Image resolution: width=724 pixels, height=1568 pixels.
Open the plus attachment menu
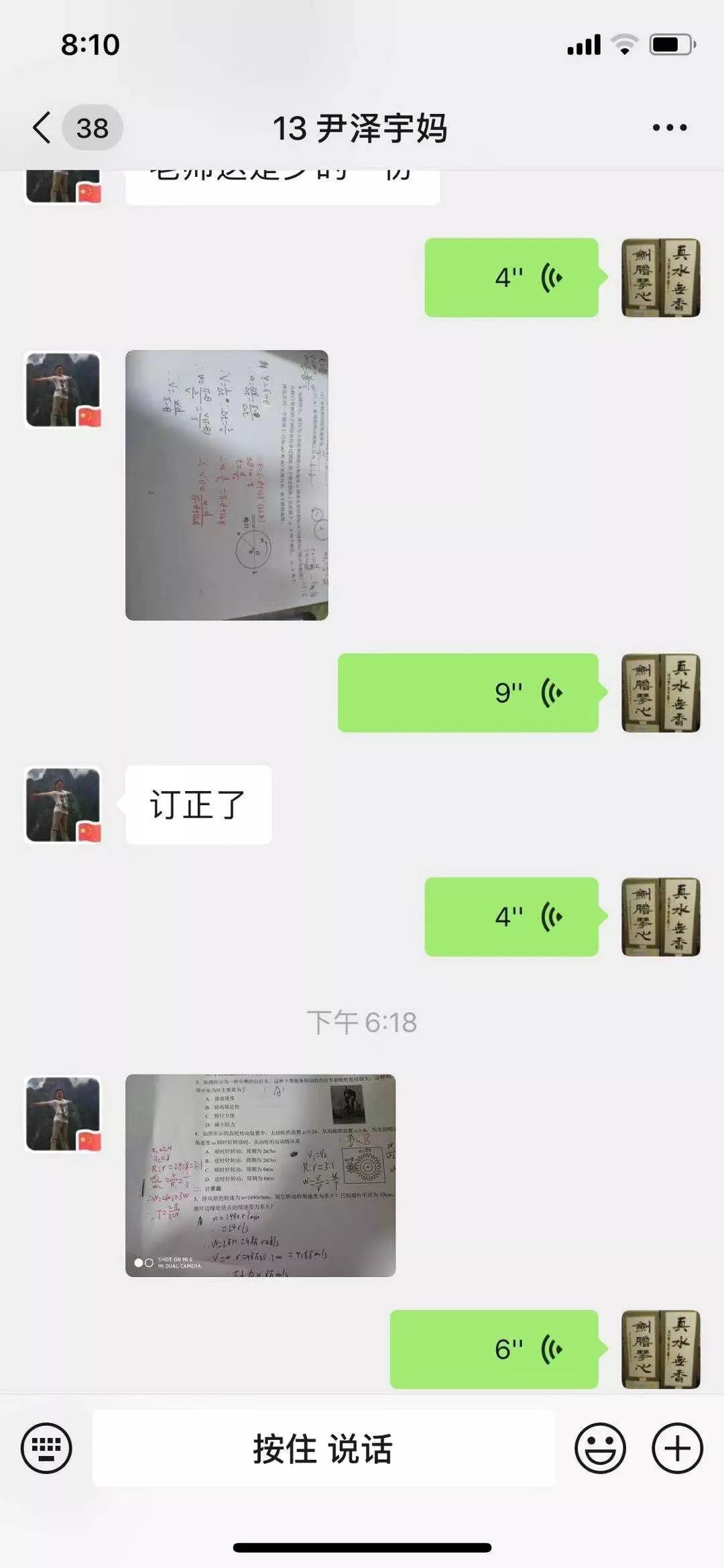coord(677,1448)
